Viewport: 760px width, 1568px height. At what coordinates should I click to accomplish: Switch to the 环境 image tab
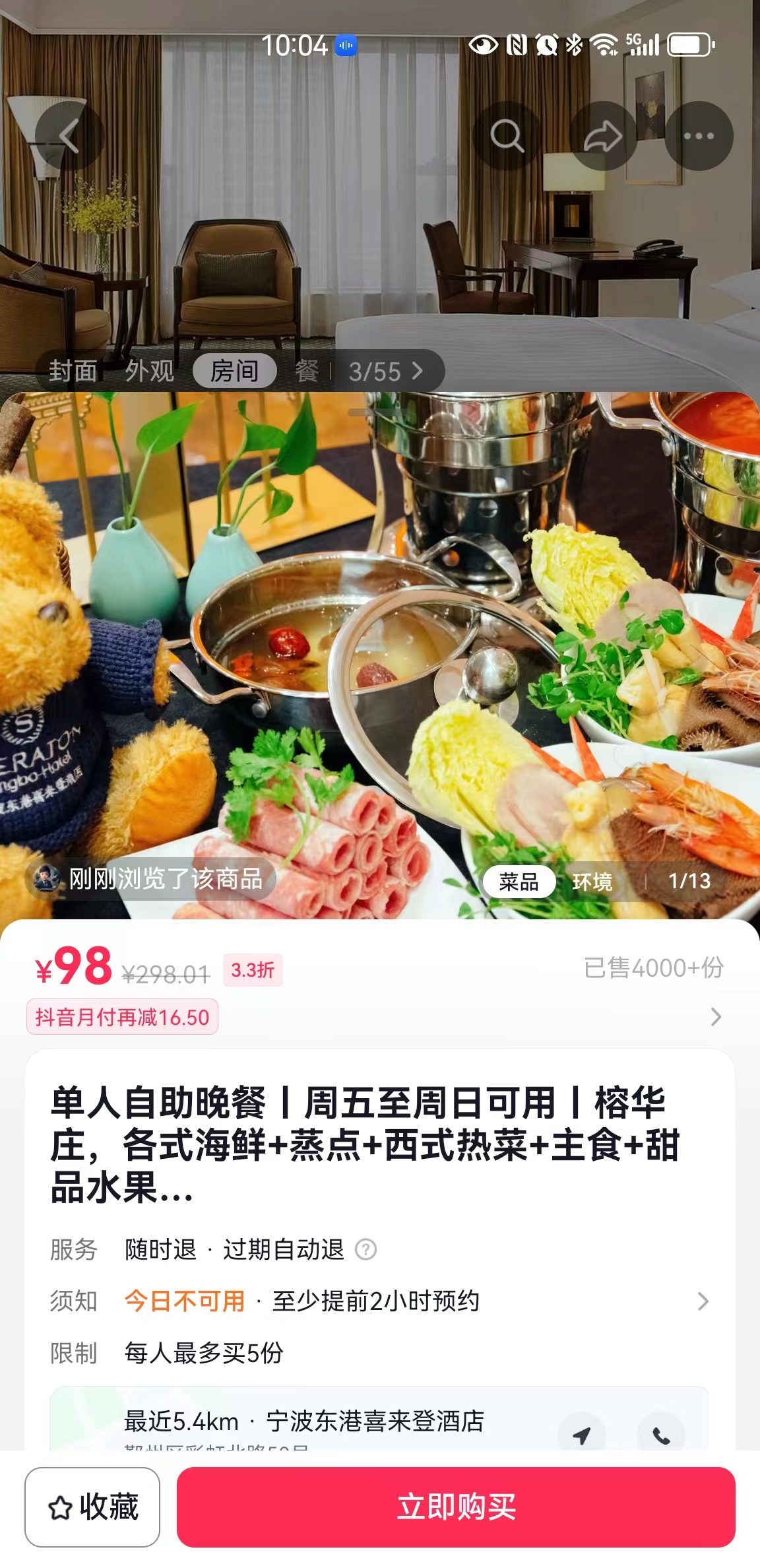(592, 882)
